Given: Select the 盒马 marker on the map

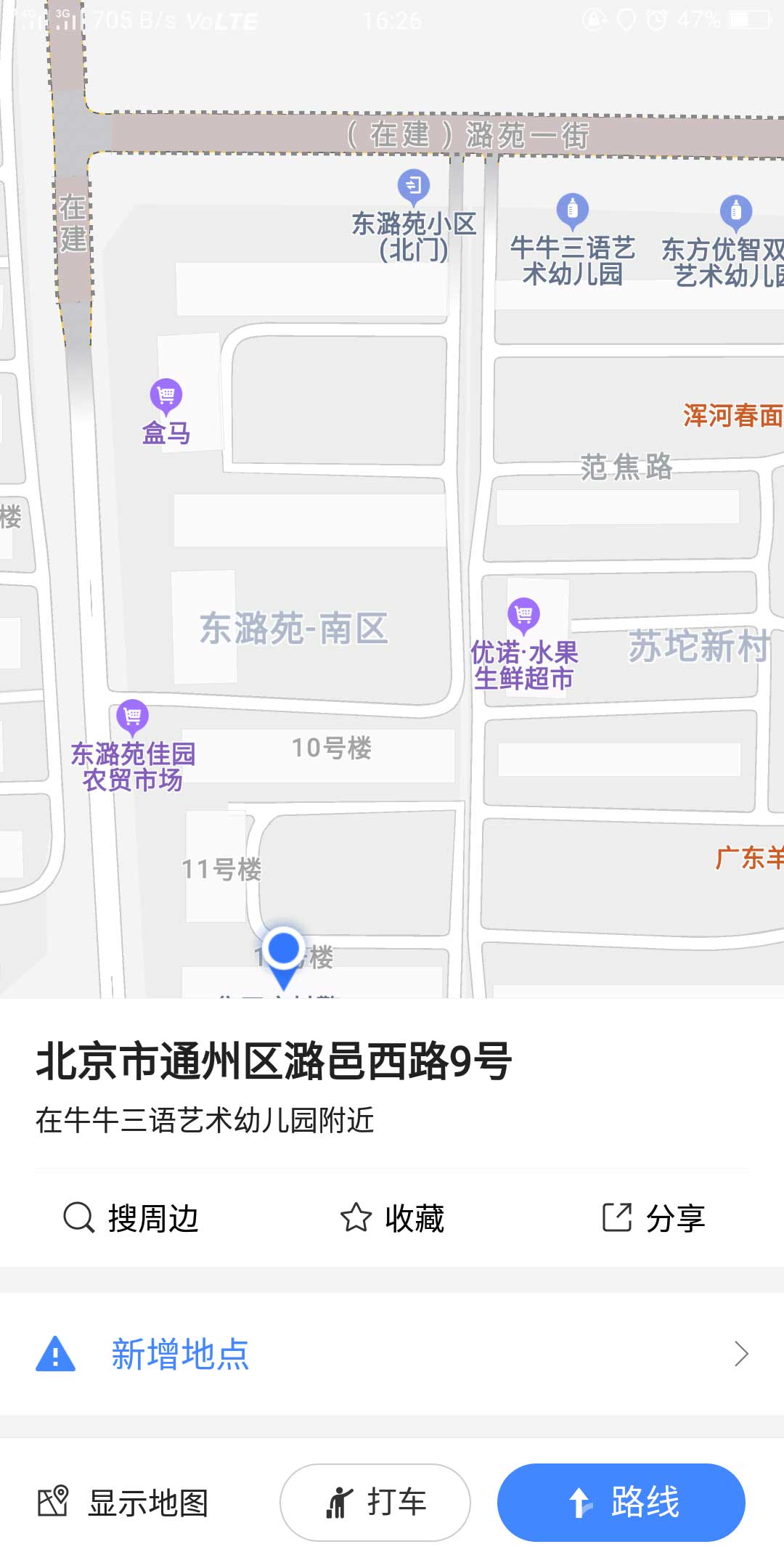Looking at the screenshot, I should coord(166,396).
